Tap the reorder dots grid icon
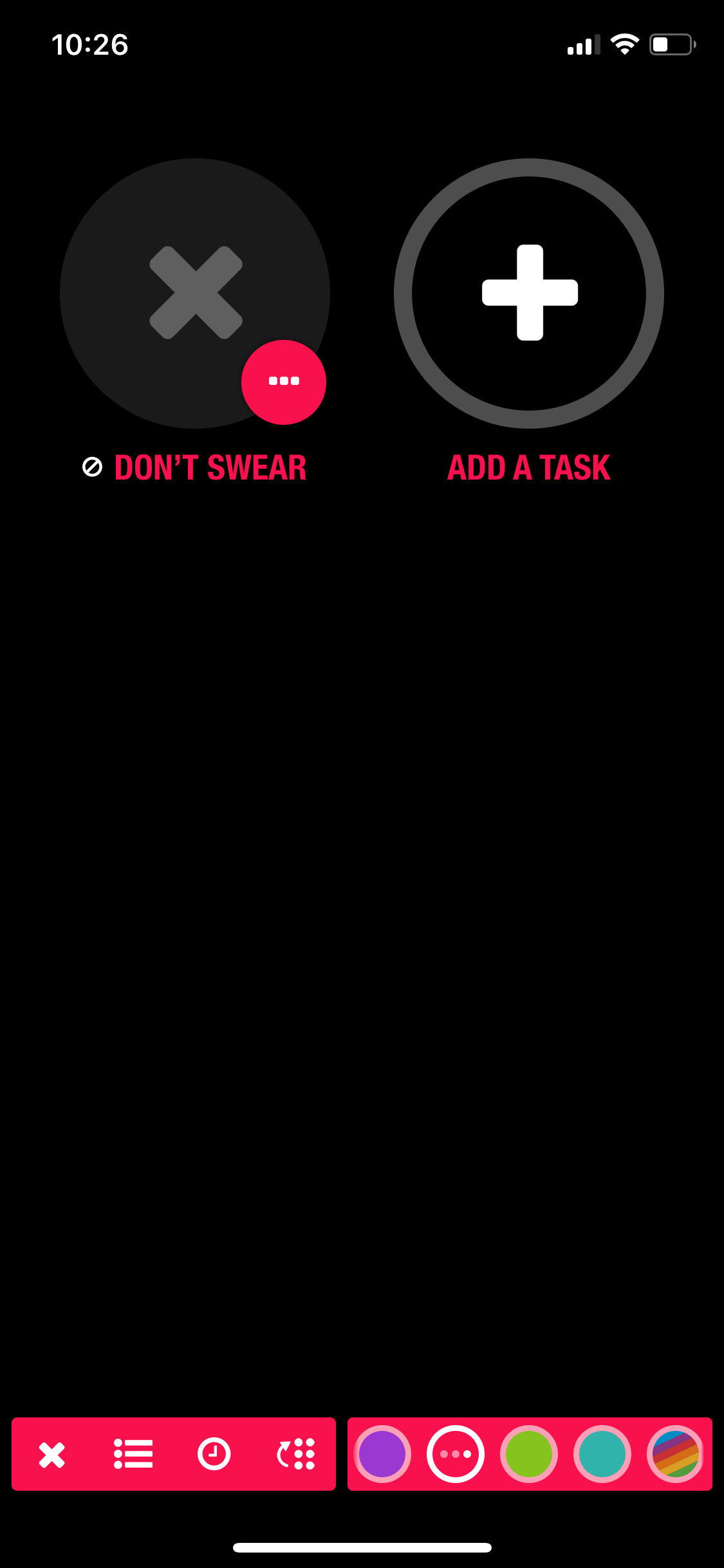 click(x=296, y=1454)
